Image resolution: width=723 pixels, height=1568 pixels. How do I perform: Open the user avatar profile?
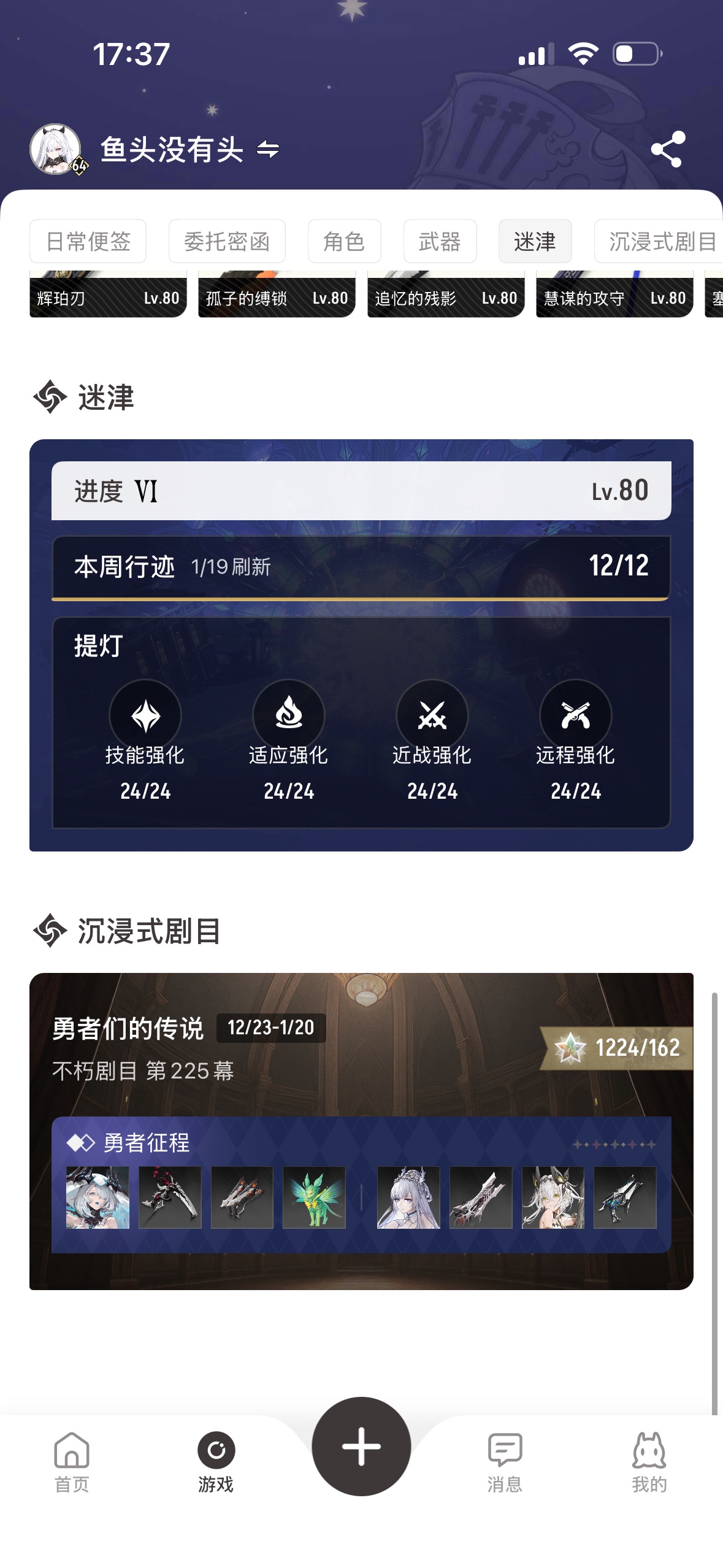56,149
